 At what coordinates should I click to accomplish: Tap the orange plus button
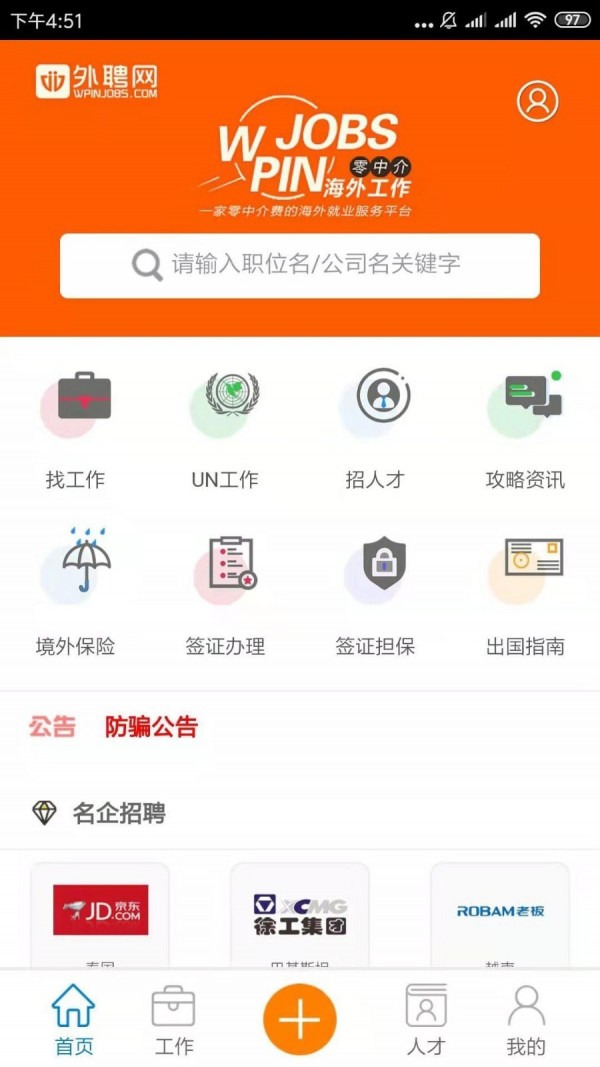pyautogui.click(x=300, y=1019)
